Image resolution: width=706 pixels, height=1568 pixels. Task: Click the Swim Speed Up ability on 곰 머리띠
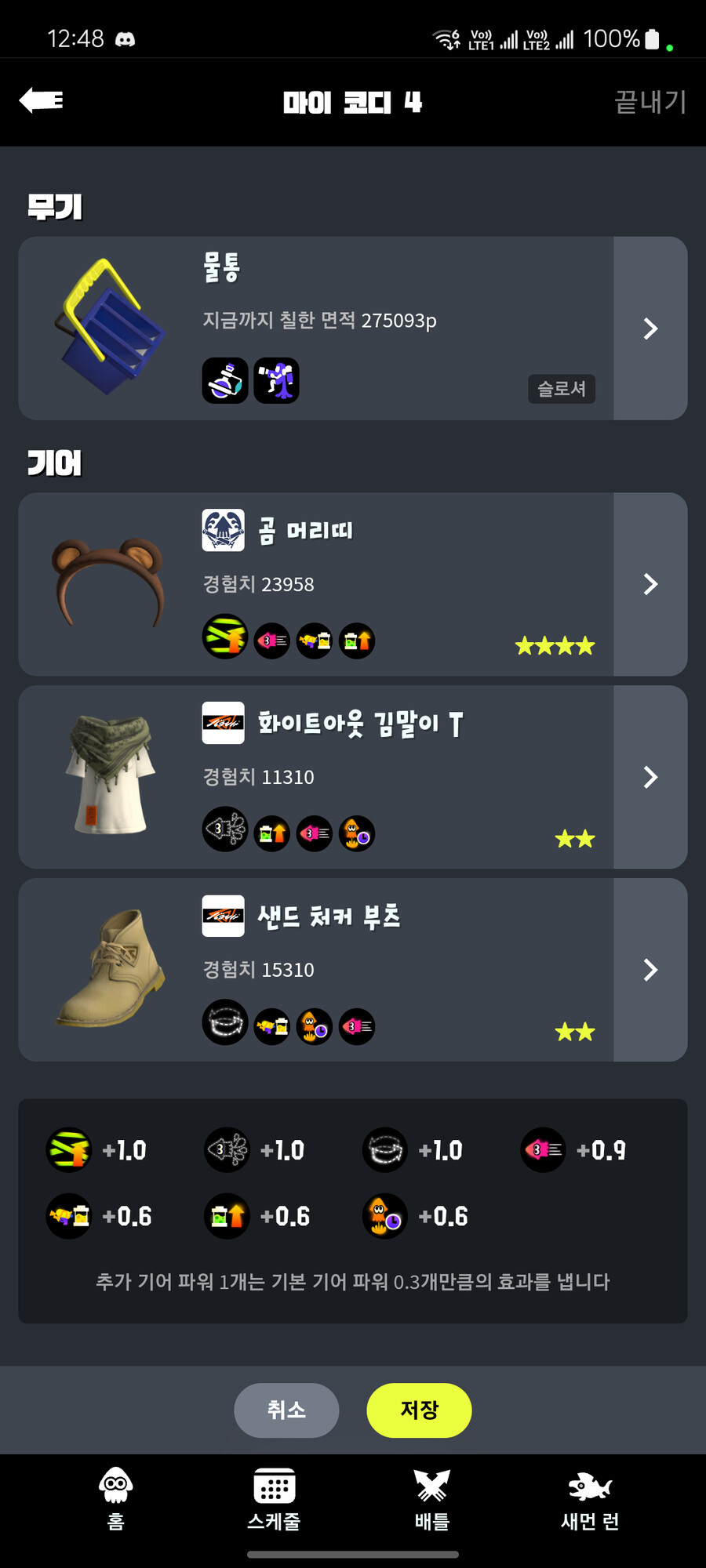click(271, 639)
